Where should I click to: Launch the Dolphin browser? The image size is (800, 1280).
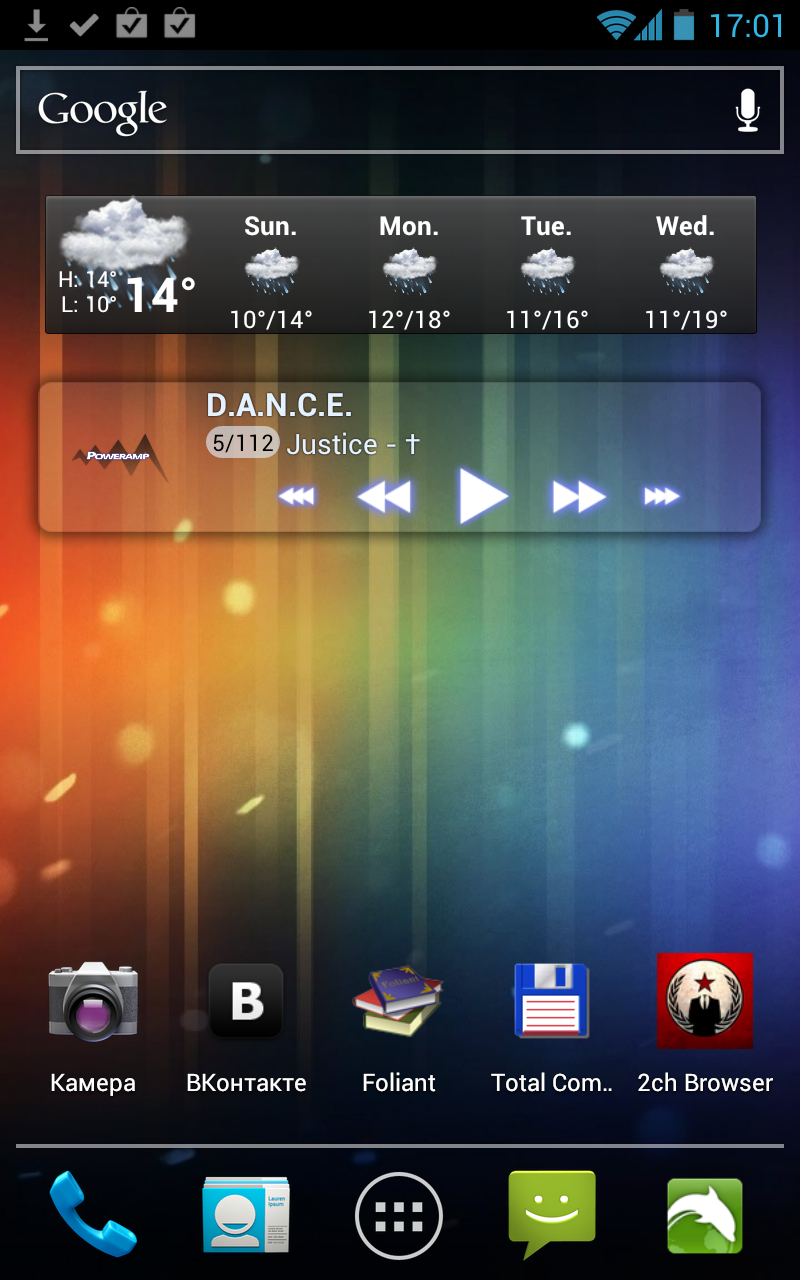click(x=705, y=1215)
